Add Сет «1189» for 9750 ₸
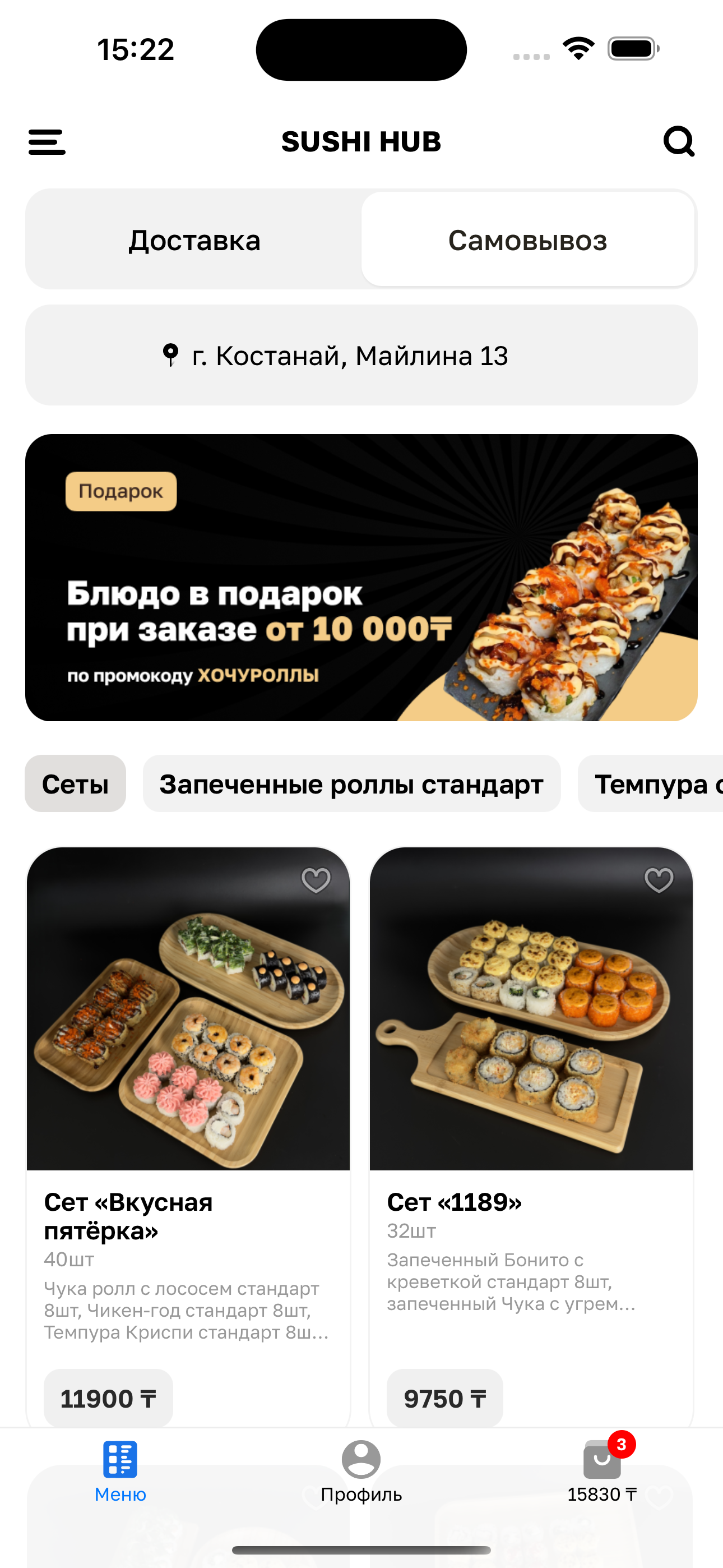Screen dimensions: 723x1568 [x=445, y=1398]
